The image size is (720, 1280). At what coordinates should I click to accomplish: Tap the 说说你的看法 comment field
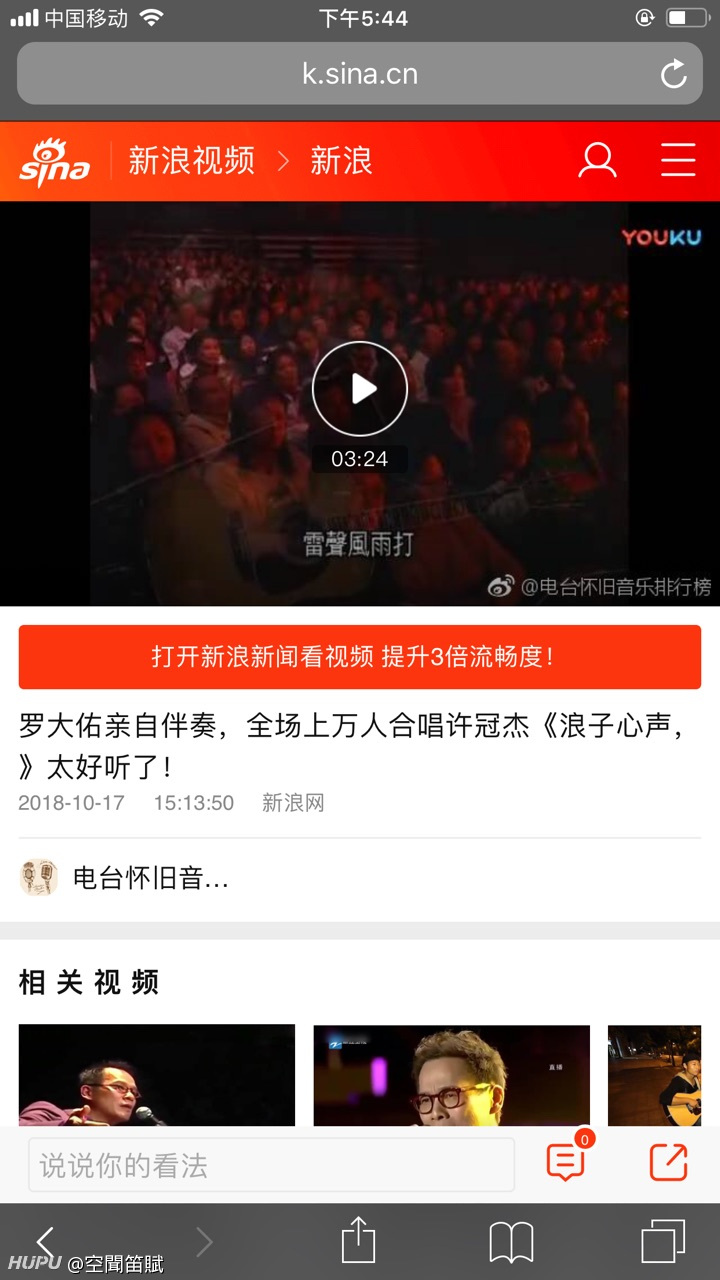271,1165
